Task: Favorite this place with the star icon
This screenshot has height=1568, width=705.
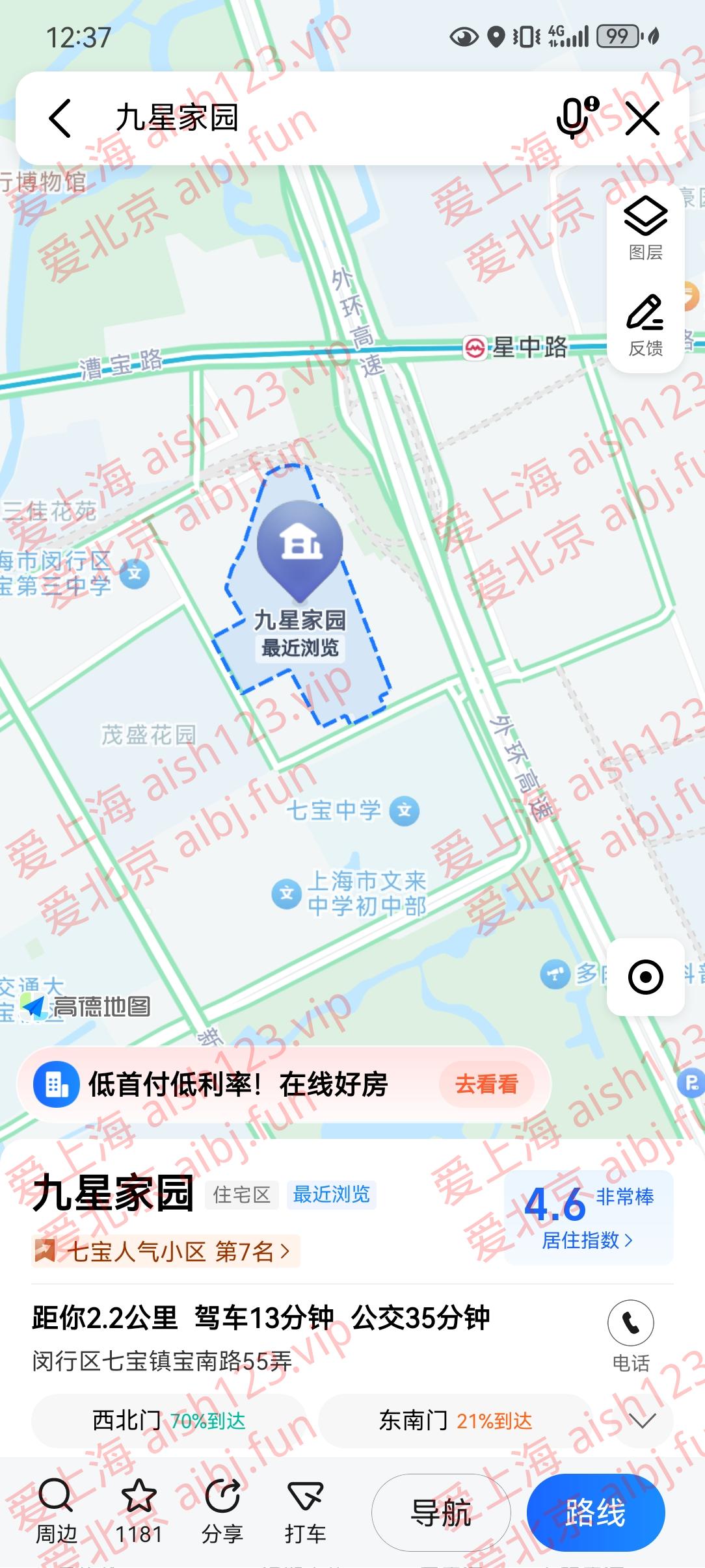Action: 139,1511
